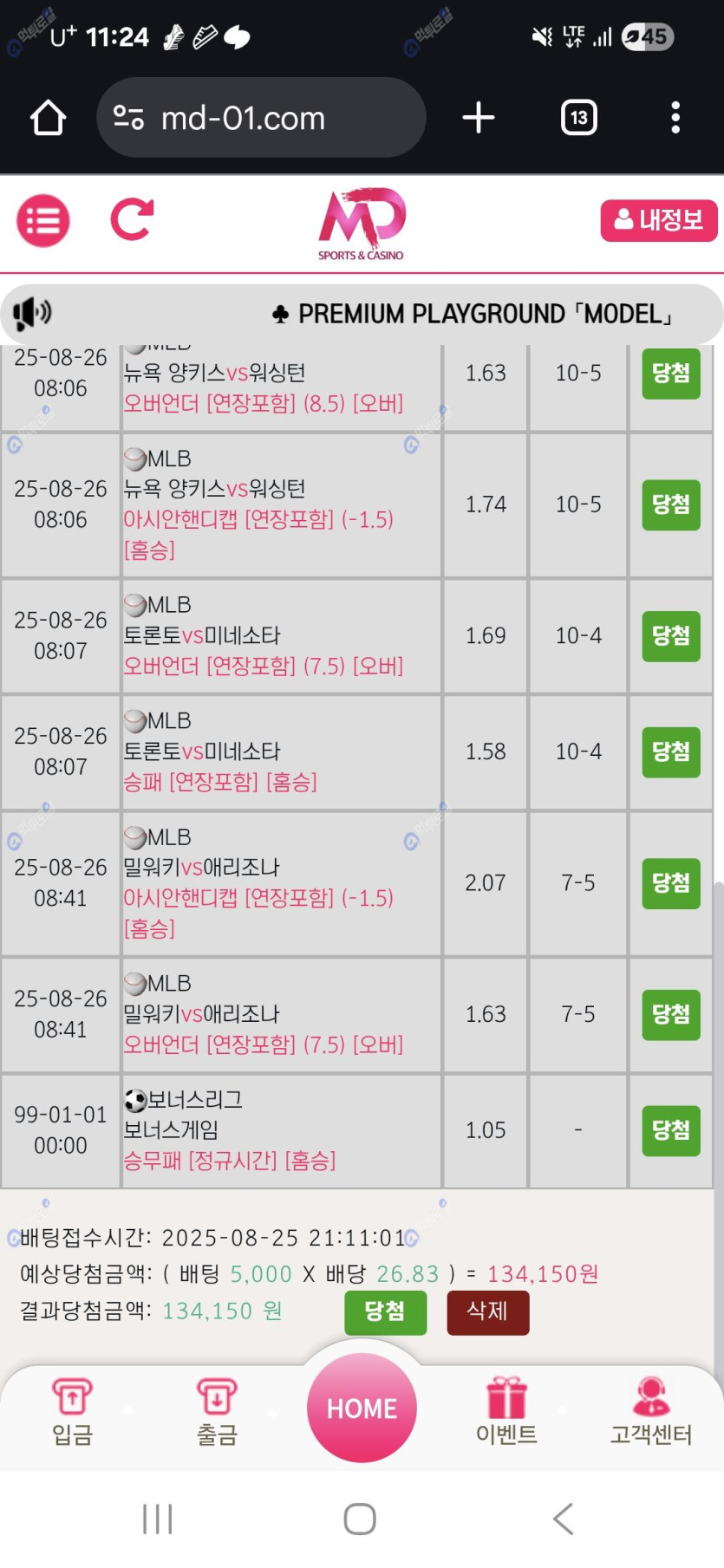The width and height of the screenshot is (724, 1568).
Task: Open the site's red menu button
Action: tap(43, 221)
